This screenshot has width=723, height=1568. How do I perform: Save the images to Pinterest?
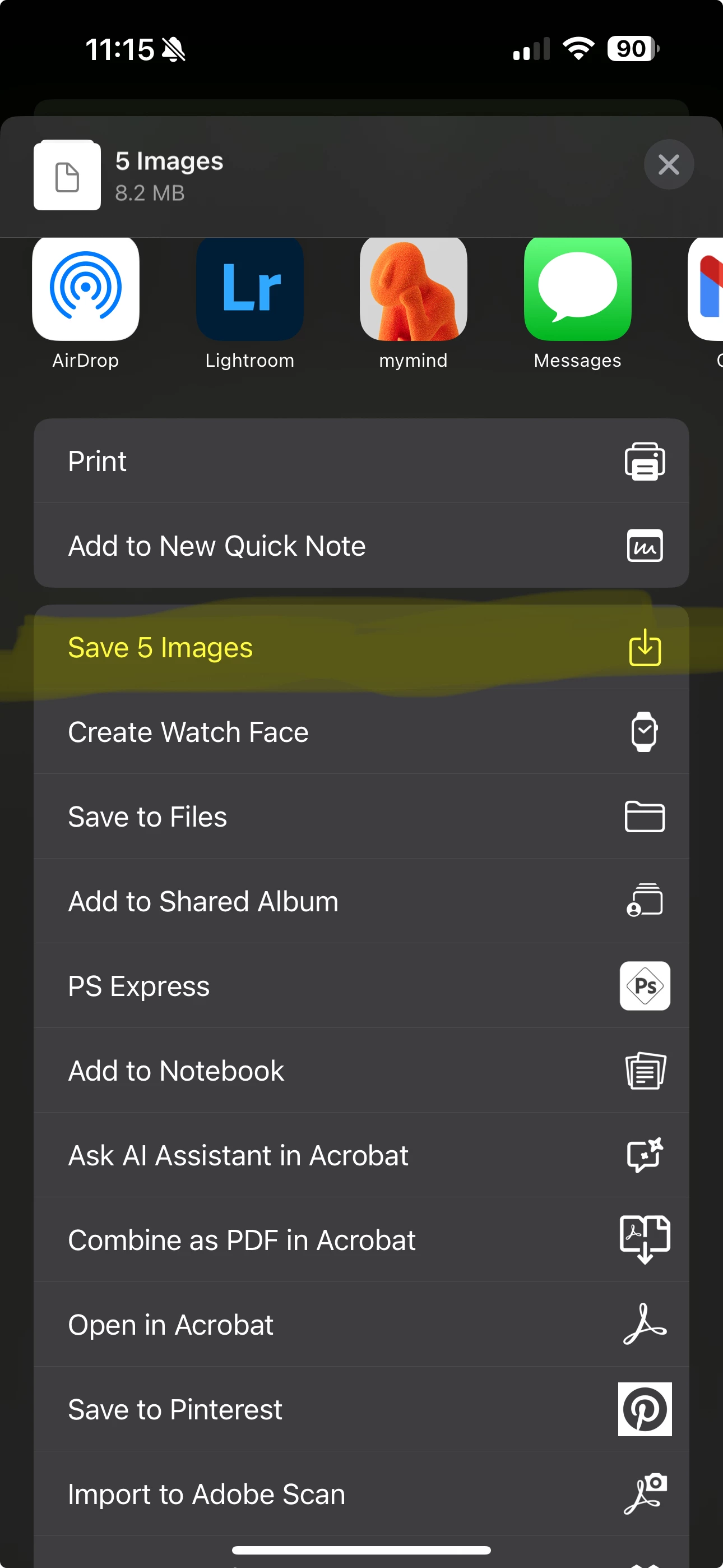pyautogui.click(x=361, y=1409)
